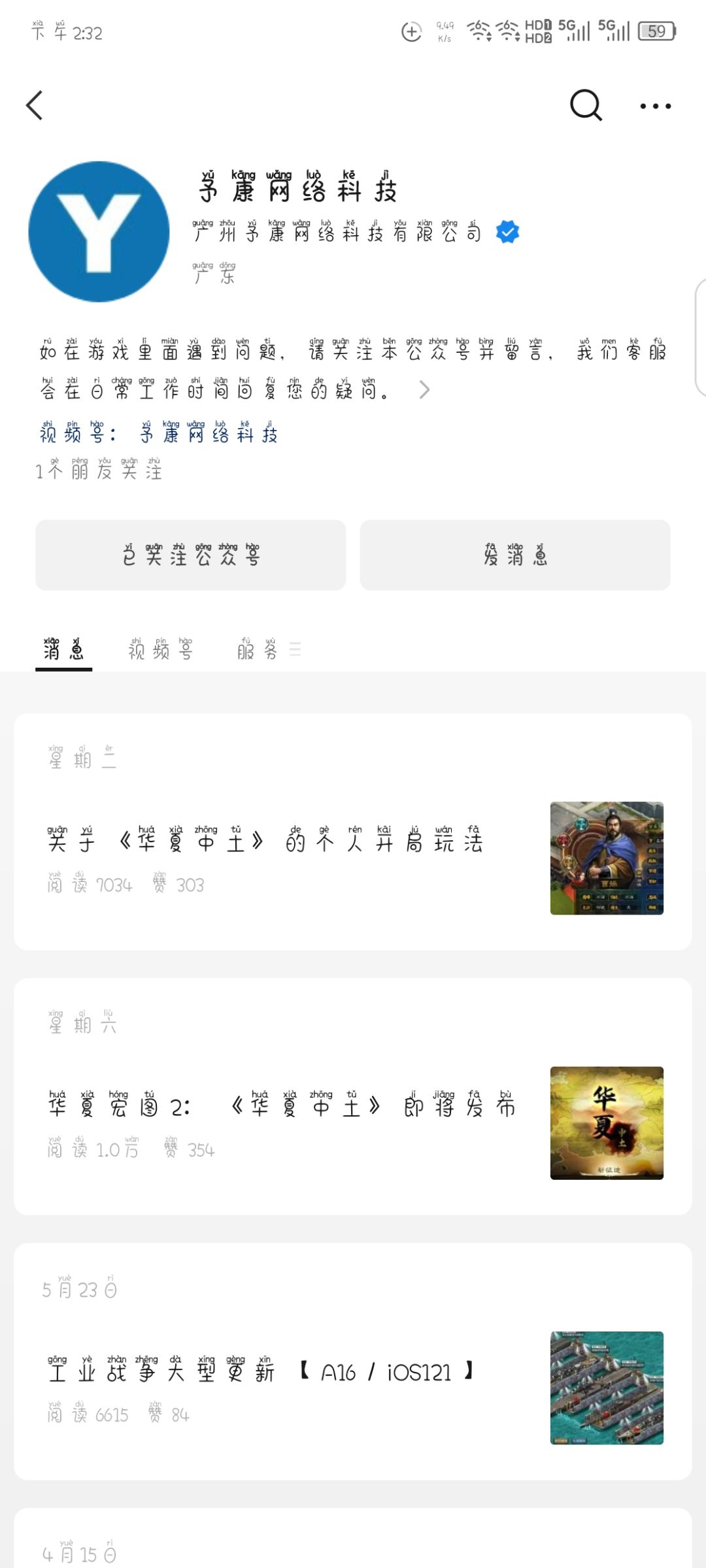Switch to the 视频号 tab
706x1568 pixels.
pyautogui.click(x=160, y=649)
